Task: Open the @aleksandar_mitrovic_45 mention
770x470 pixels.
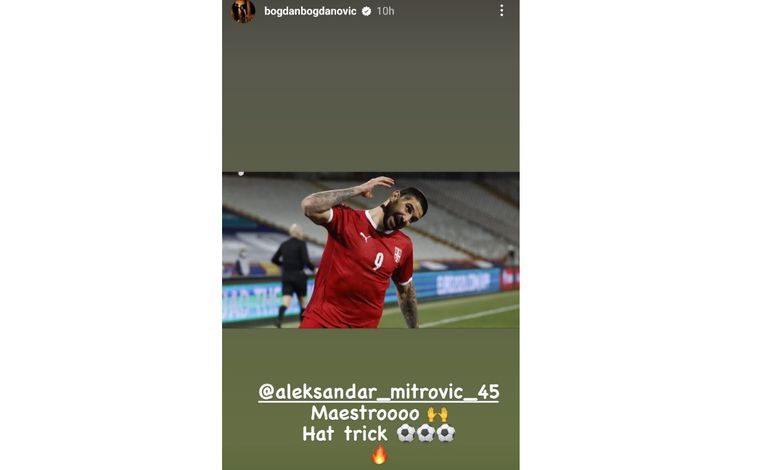Action: (378, 392)
